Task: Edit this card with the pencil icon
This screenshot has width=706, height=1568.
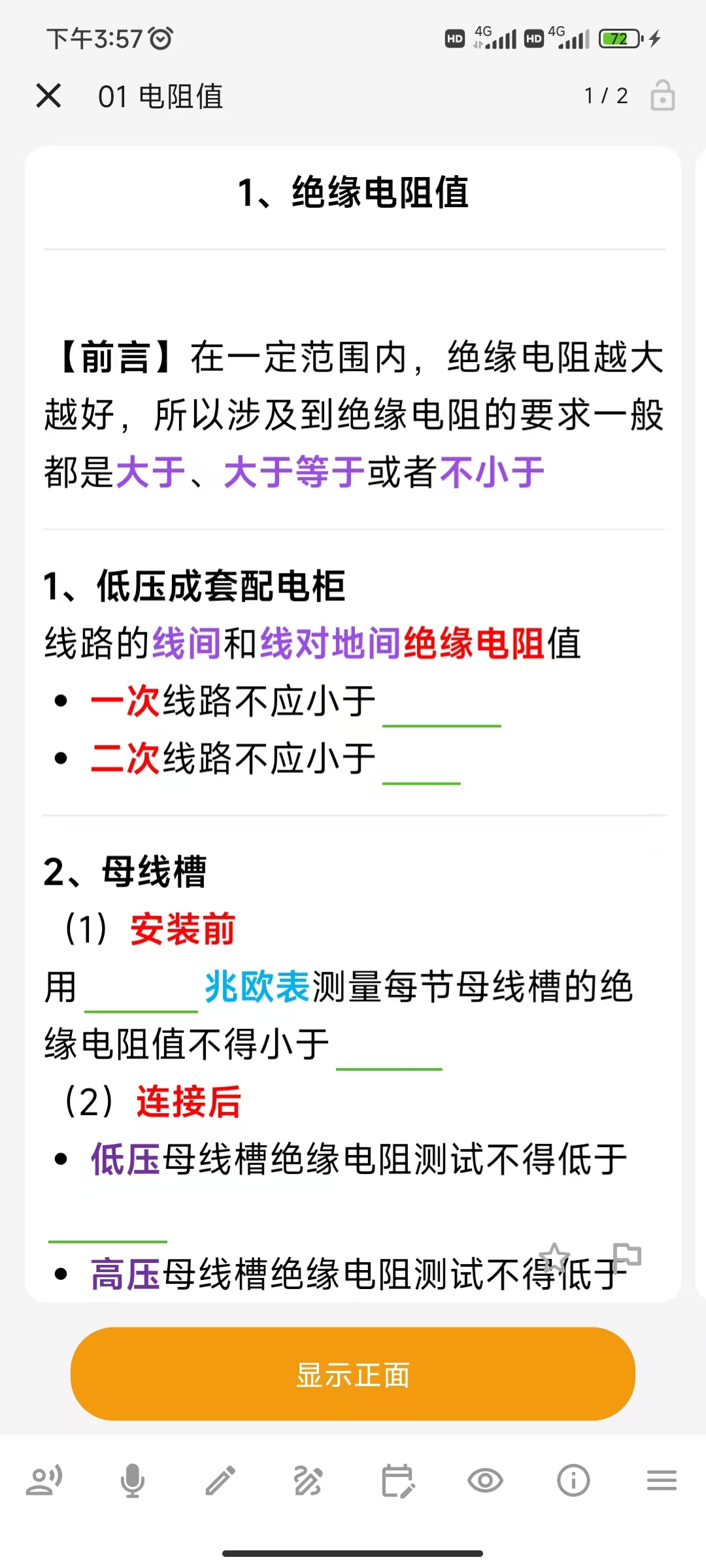Action: click(220, 1480)
